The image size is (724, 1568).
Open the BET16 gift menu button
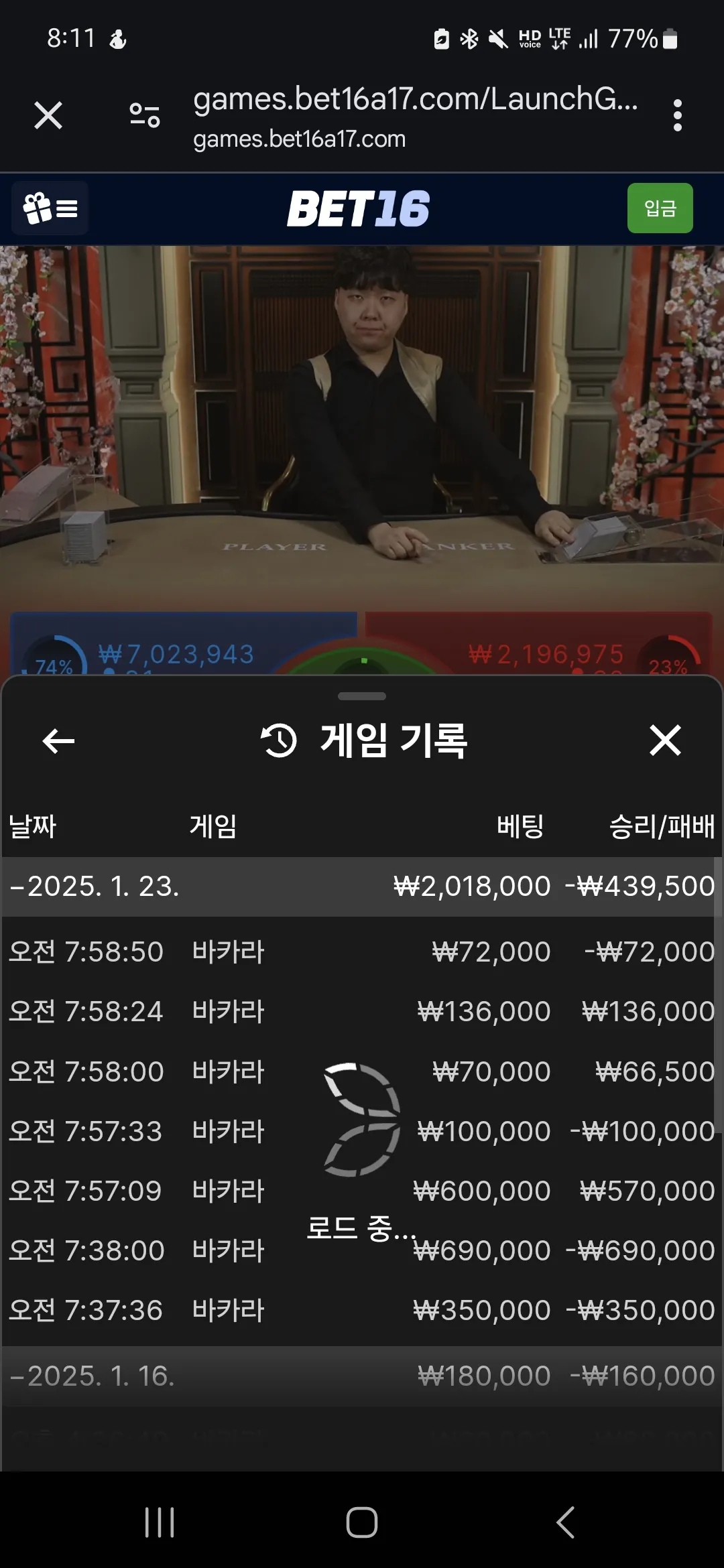[x=50, y=208]
